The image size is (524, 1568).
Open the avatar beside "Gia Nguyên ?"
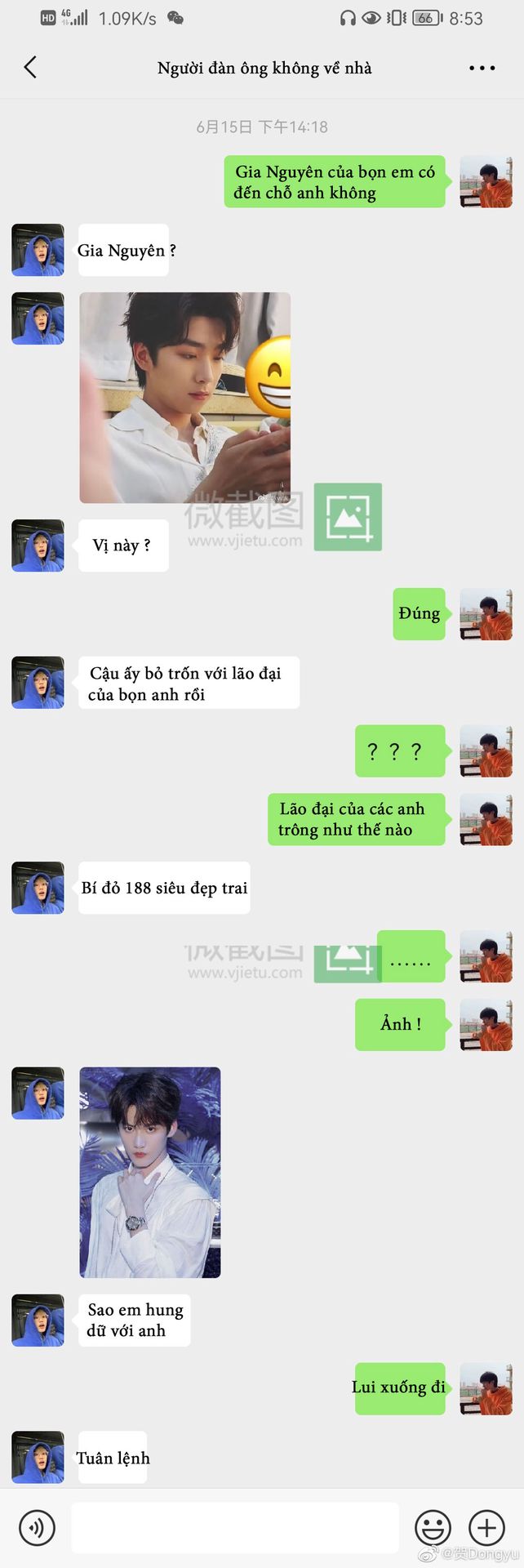pos(38,250)
